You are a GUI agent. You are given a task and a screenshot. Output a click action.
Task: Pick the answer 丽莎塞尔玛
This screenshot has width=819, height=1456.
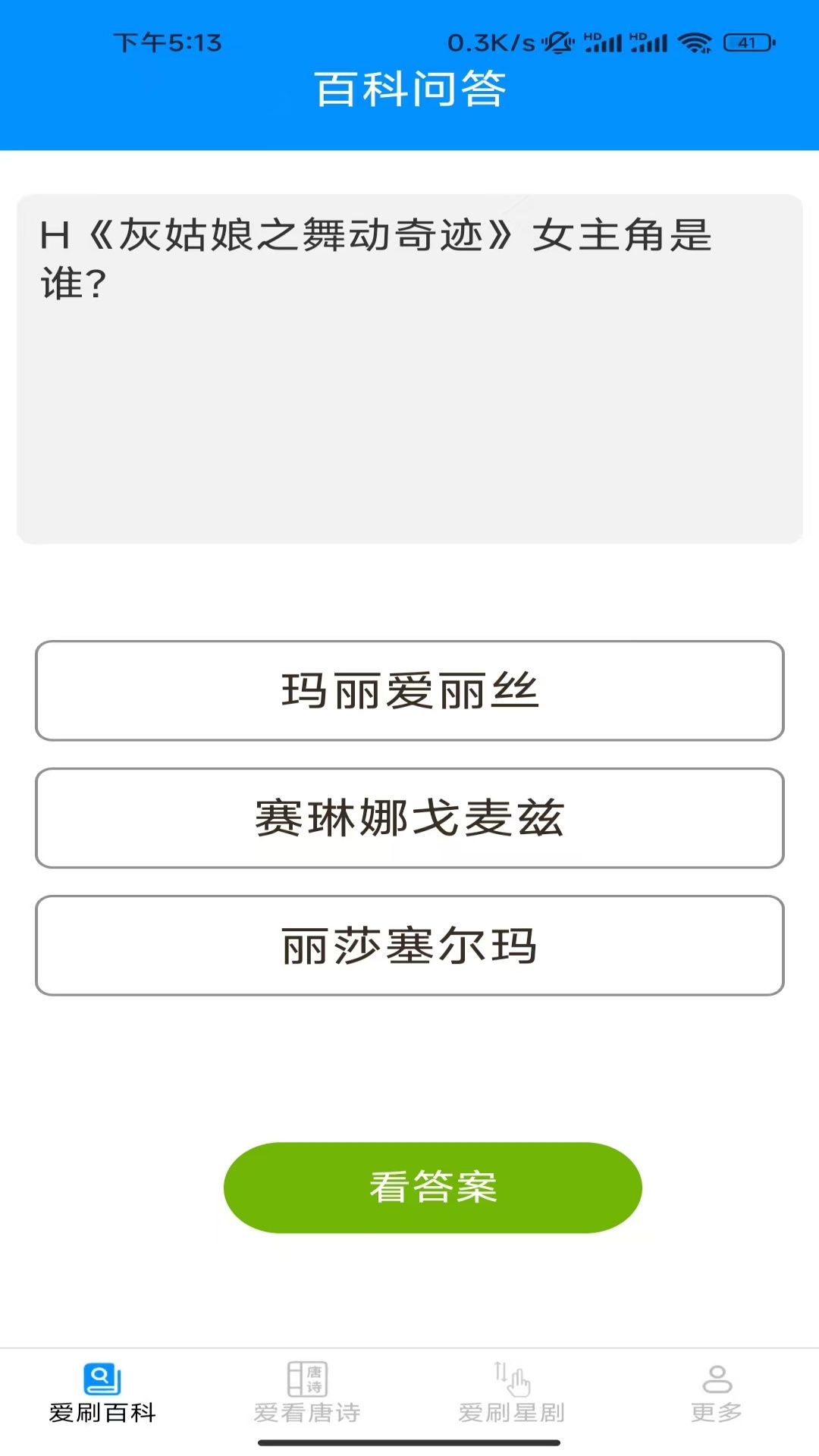pos(409,946)
